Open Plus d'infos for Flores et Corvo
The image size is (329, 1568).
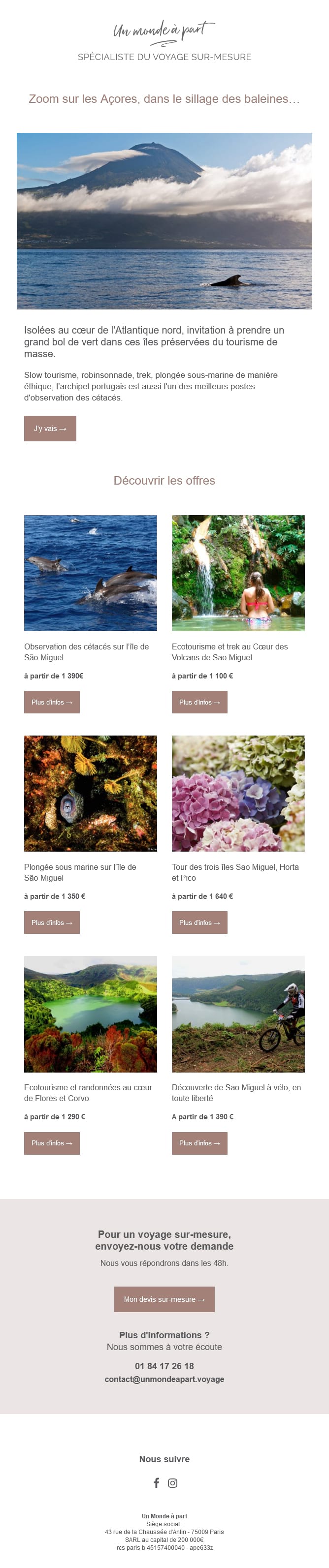(52, 1142)
